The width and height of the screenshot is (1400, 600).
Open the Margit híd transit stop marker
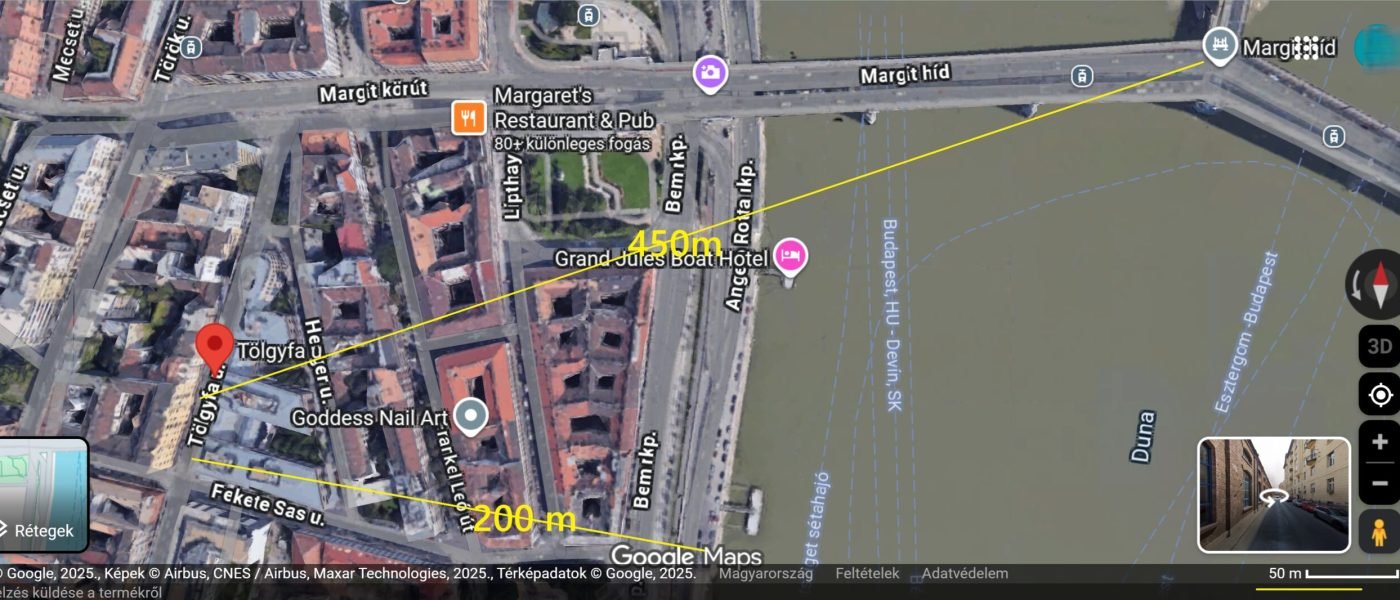point(1218,45)
